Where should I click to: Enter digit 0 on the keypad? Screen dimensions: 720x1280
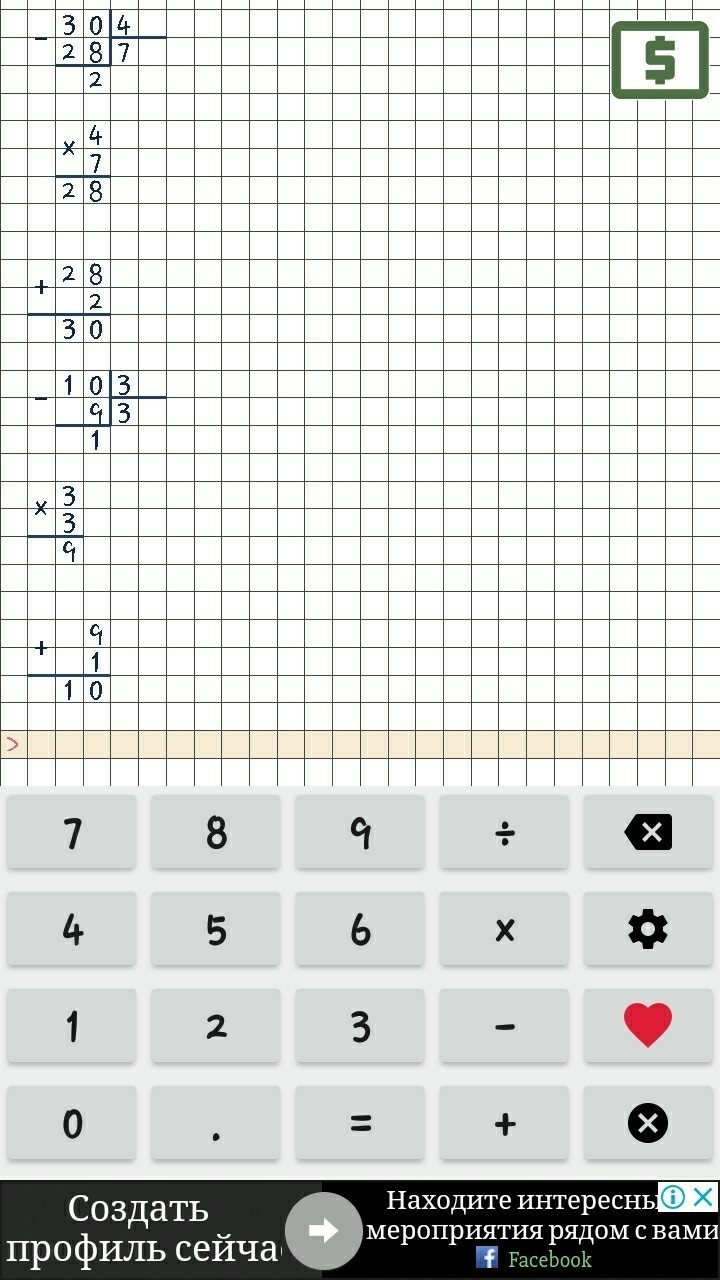coord(72,1123)
